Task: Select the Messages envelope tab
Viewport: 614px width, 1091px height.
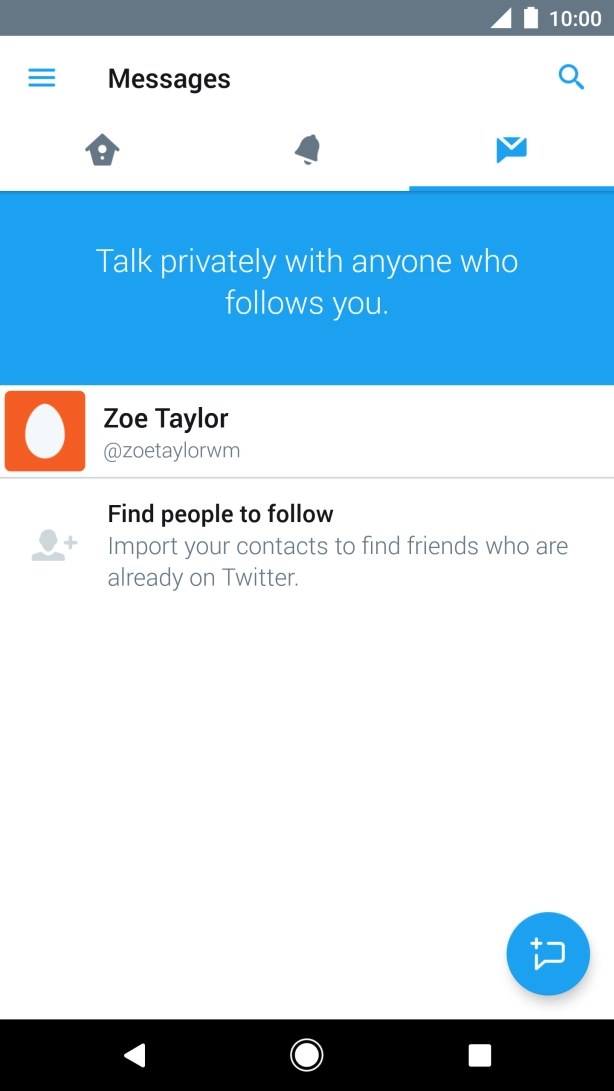Action: [511, 151]
